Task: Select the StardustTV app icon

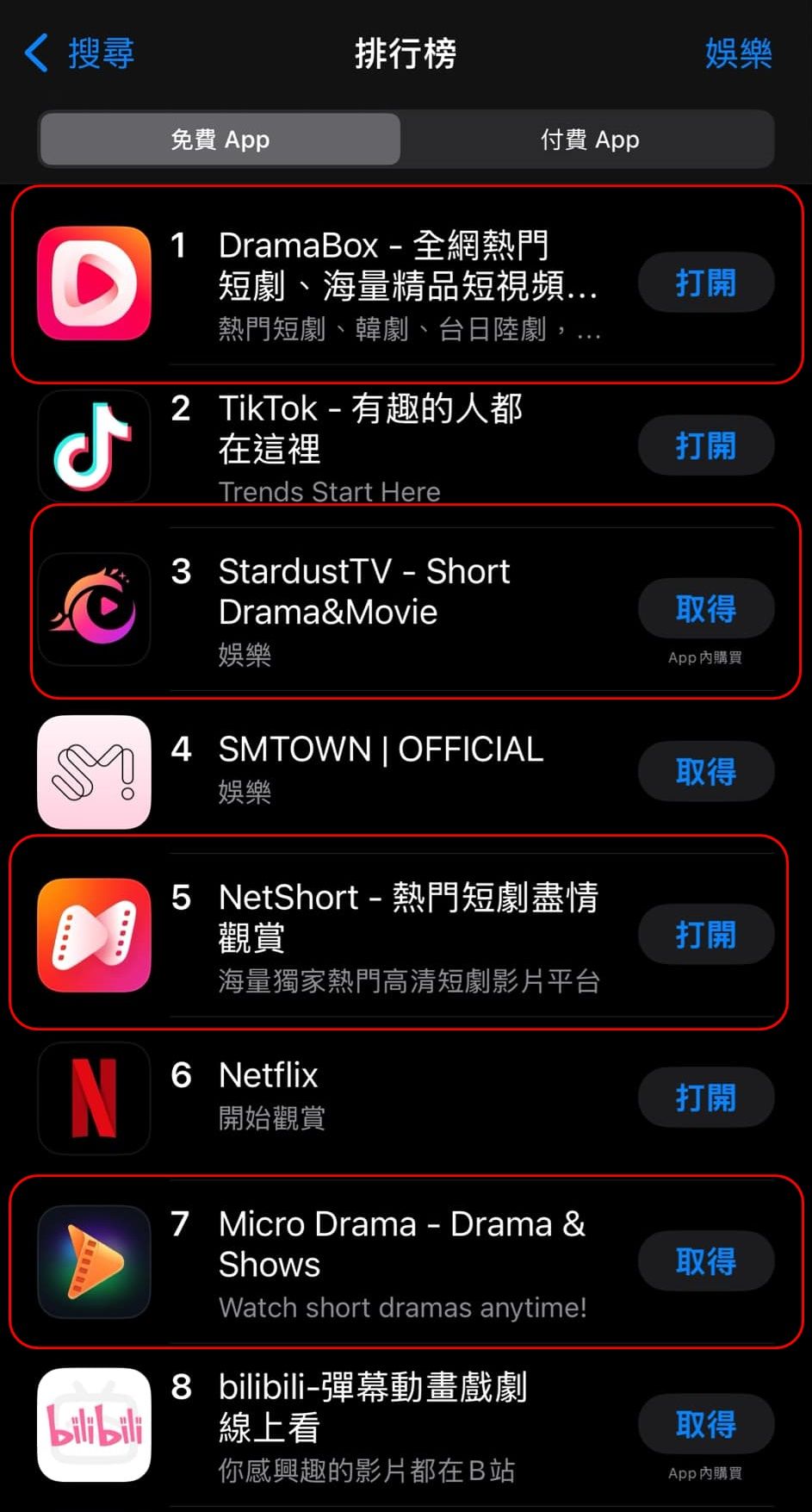Action: click(93, 608)
